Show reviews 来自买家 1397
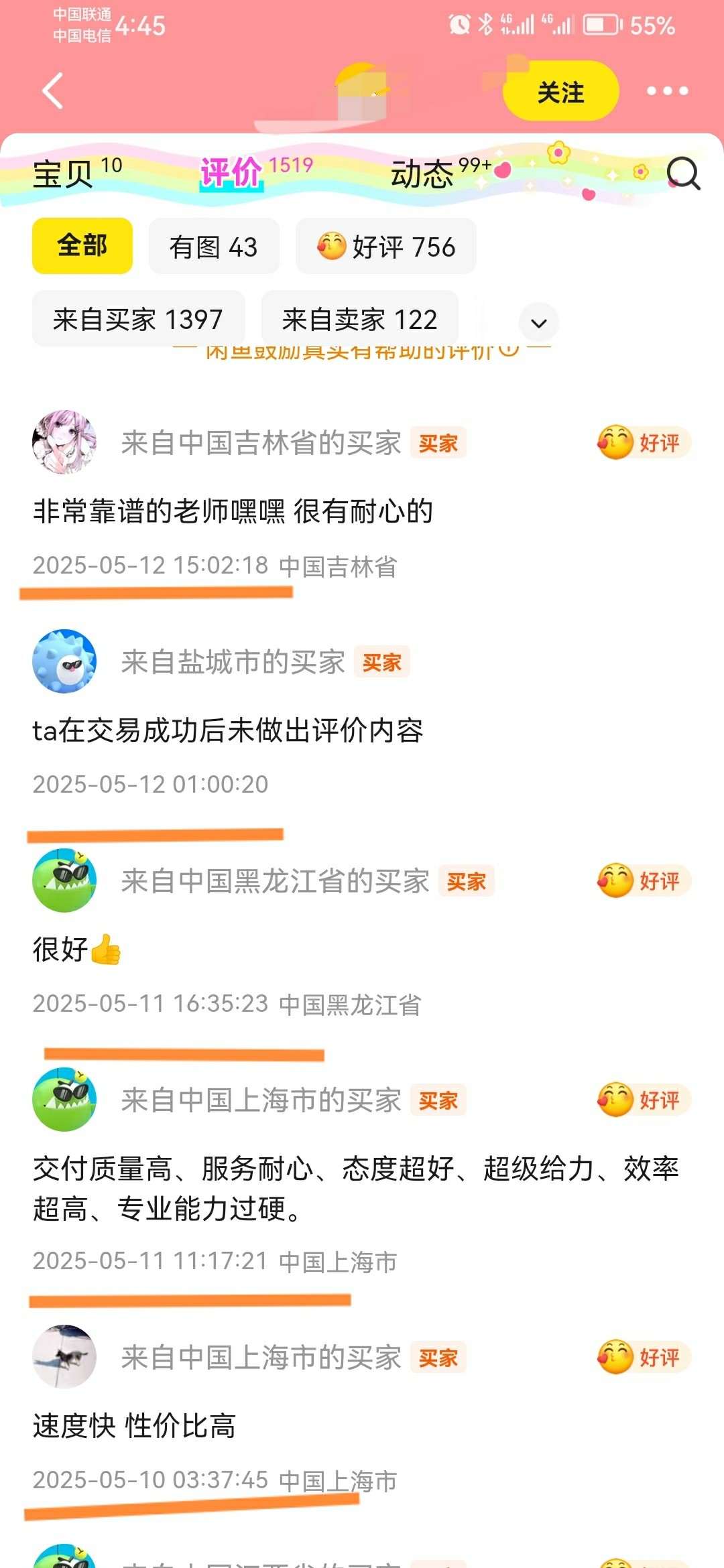This screenshot has width=724, height=1568. click(138, 319)
